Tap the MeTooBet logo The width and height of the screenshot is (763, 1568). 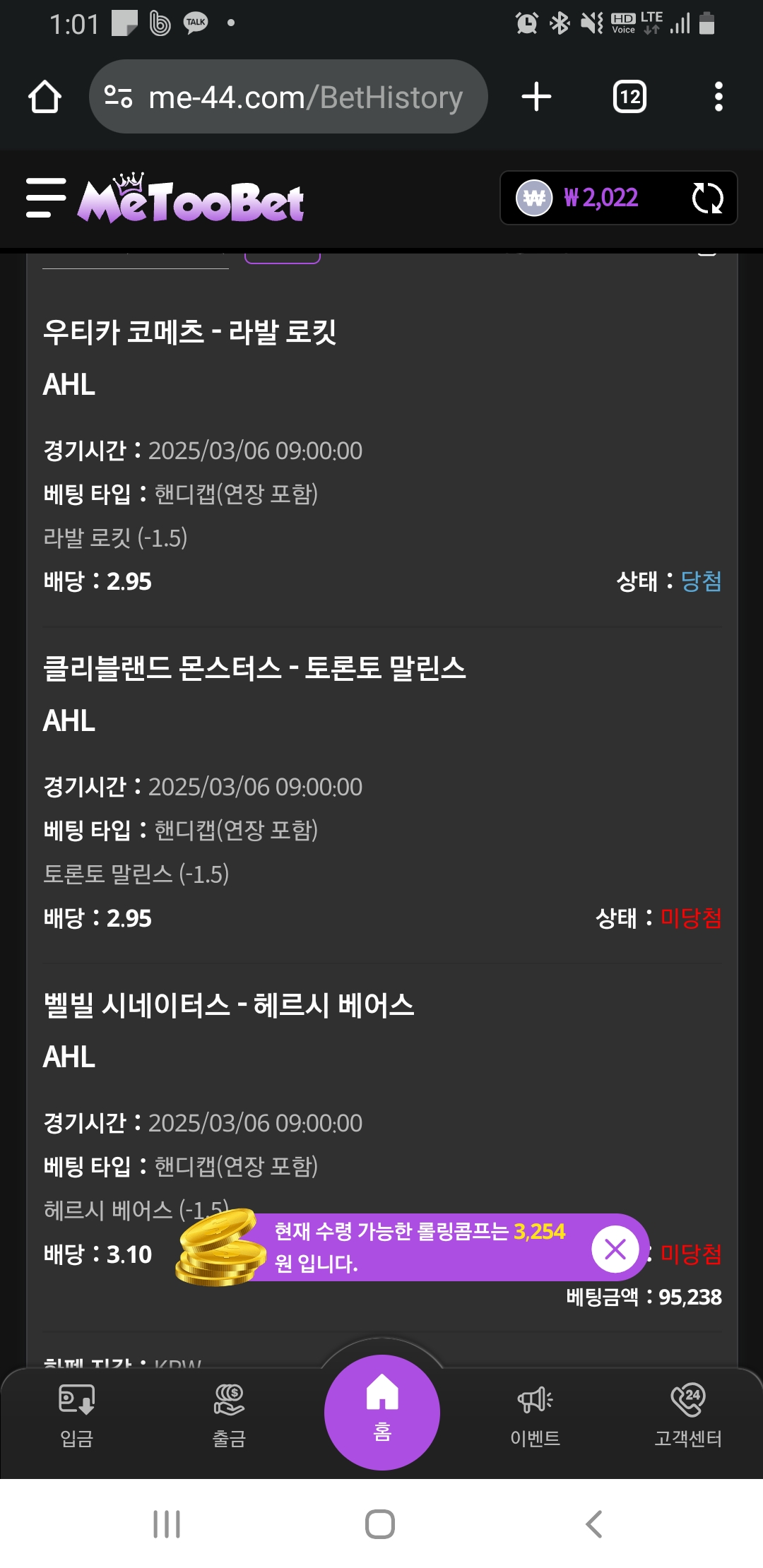pyautogui.click(x=191, y=199)
